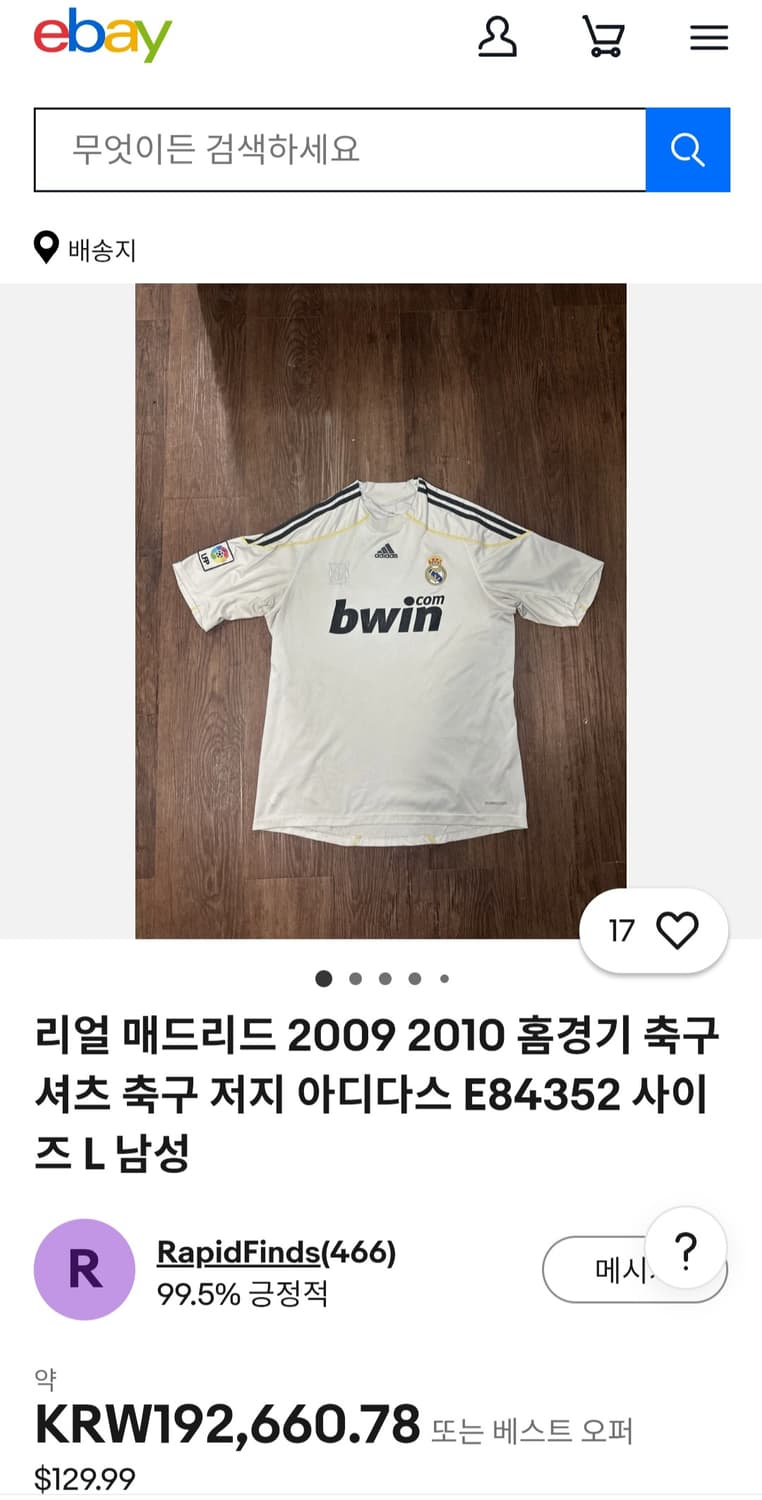Viewport: 762px width, 1500px height.
Task: Select the second carousel dot
Action: coord(354,978)
